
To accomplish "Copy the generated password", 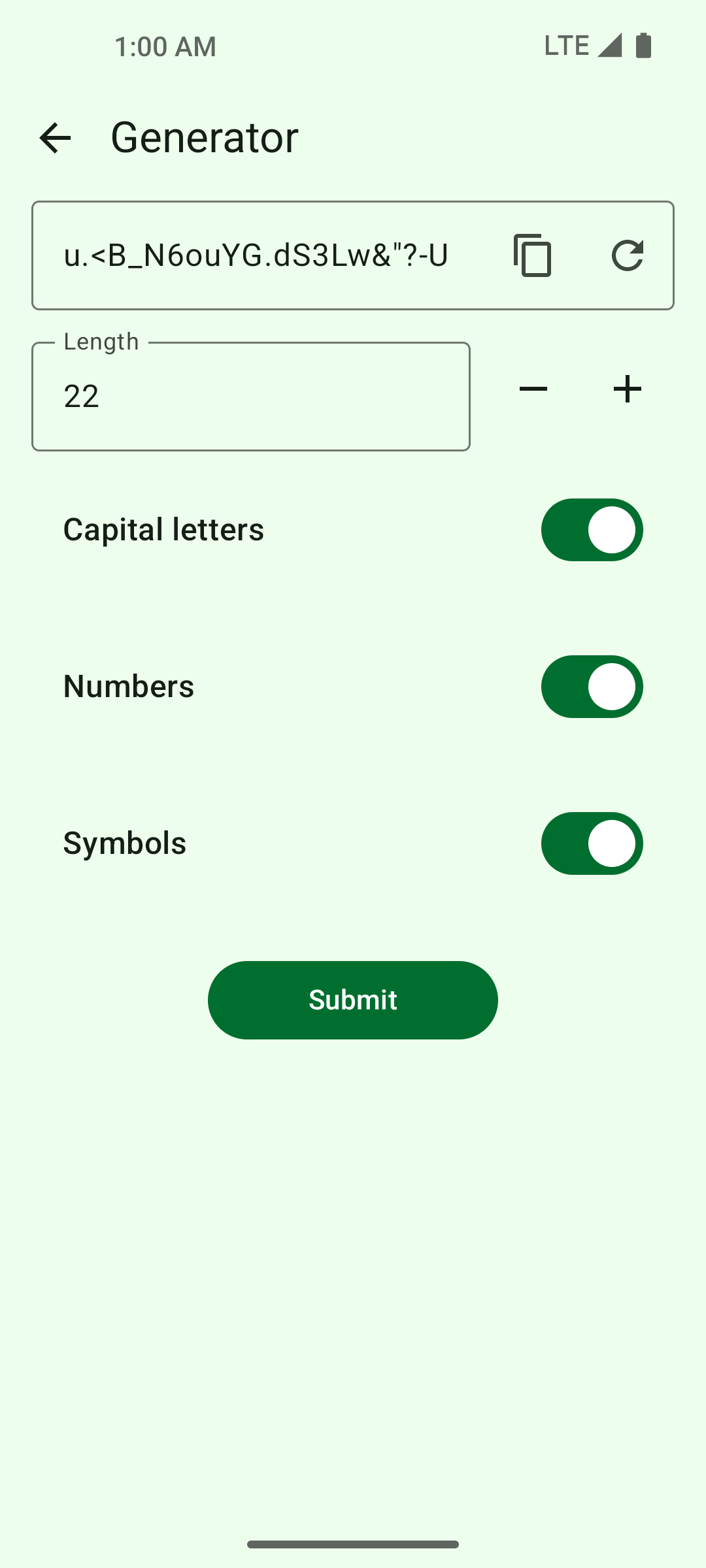I will click(533, 255).
